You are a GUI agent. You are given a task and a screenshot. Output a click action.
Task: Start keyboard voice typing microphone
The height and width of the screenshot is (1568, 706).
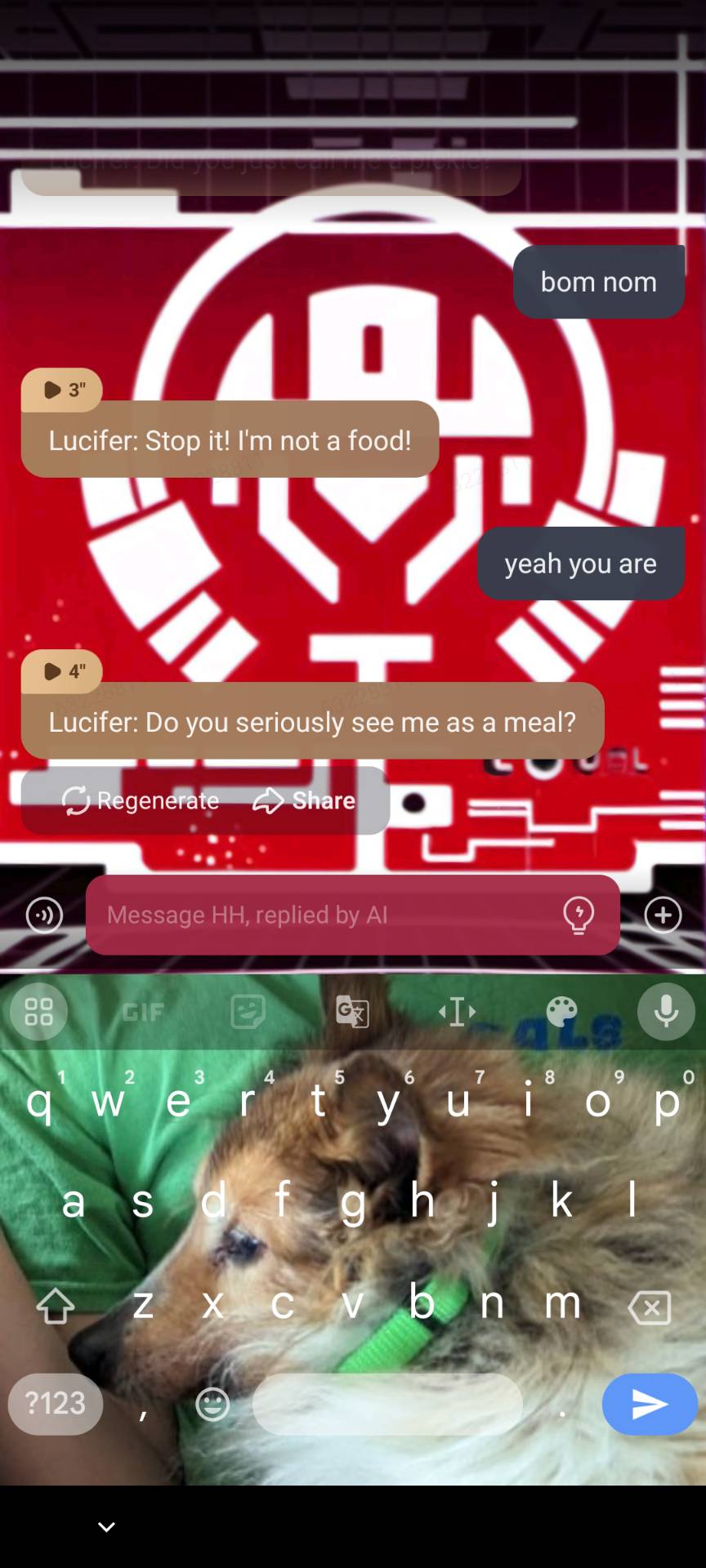666,1012
